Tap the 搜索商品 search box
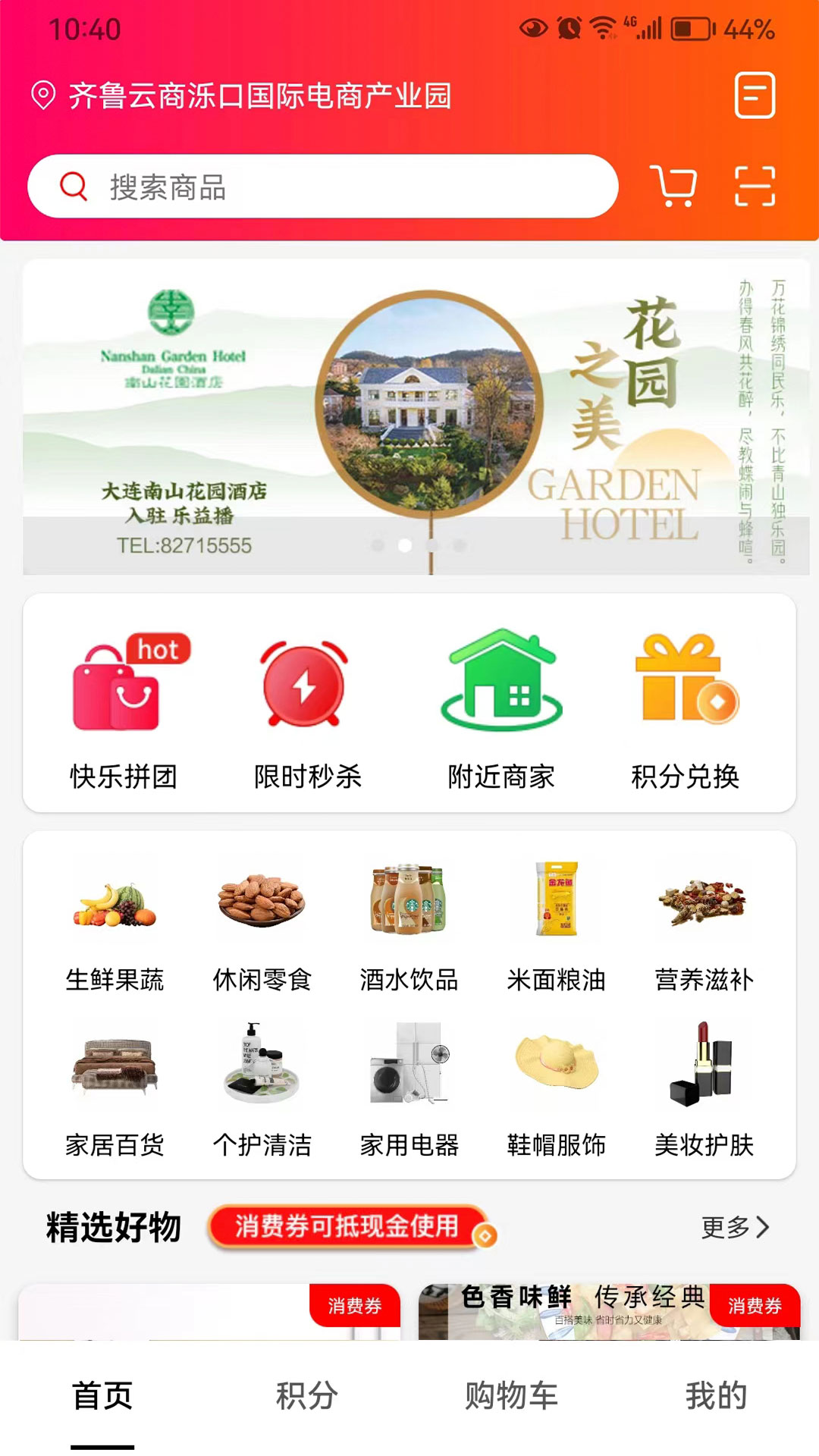 click(x=322, y=187)
